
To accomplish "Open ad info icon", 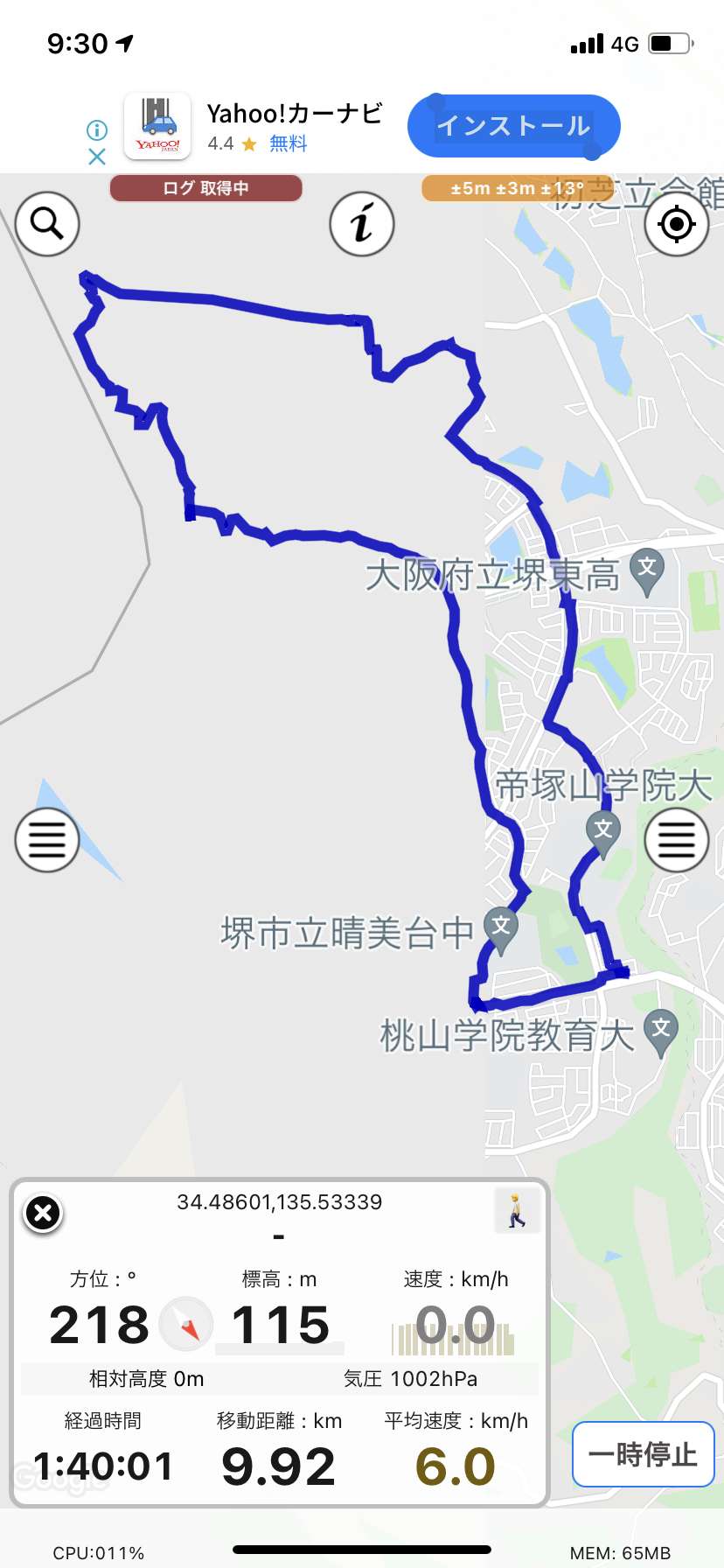I will (x=97, y=130).
